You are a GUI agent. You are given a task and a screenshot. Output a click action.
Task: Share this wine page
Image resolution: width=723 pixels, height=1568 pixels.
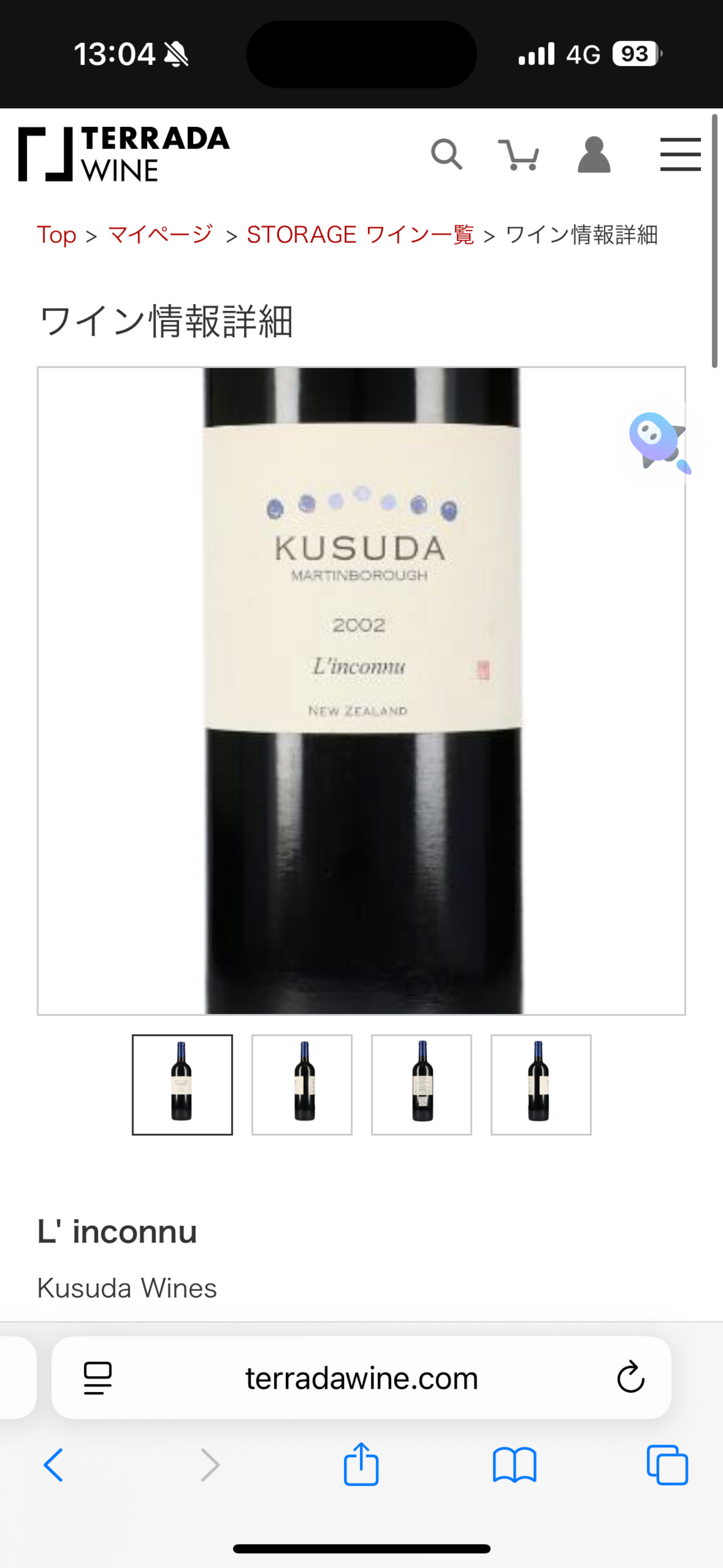[361, 1465]
